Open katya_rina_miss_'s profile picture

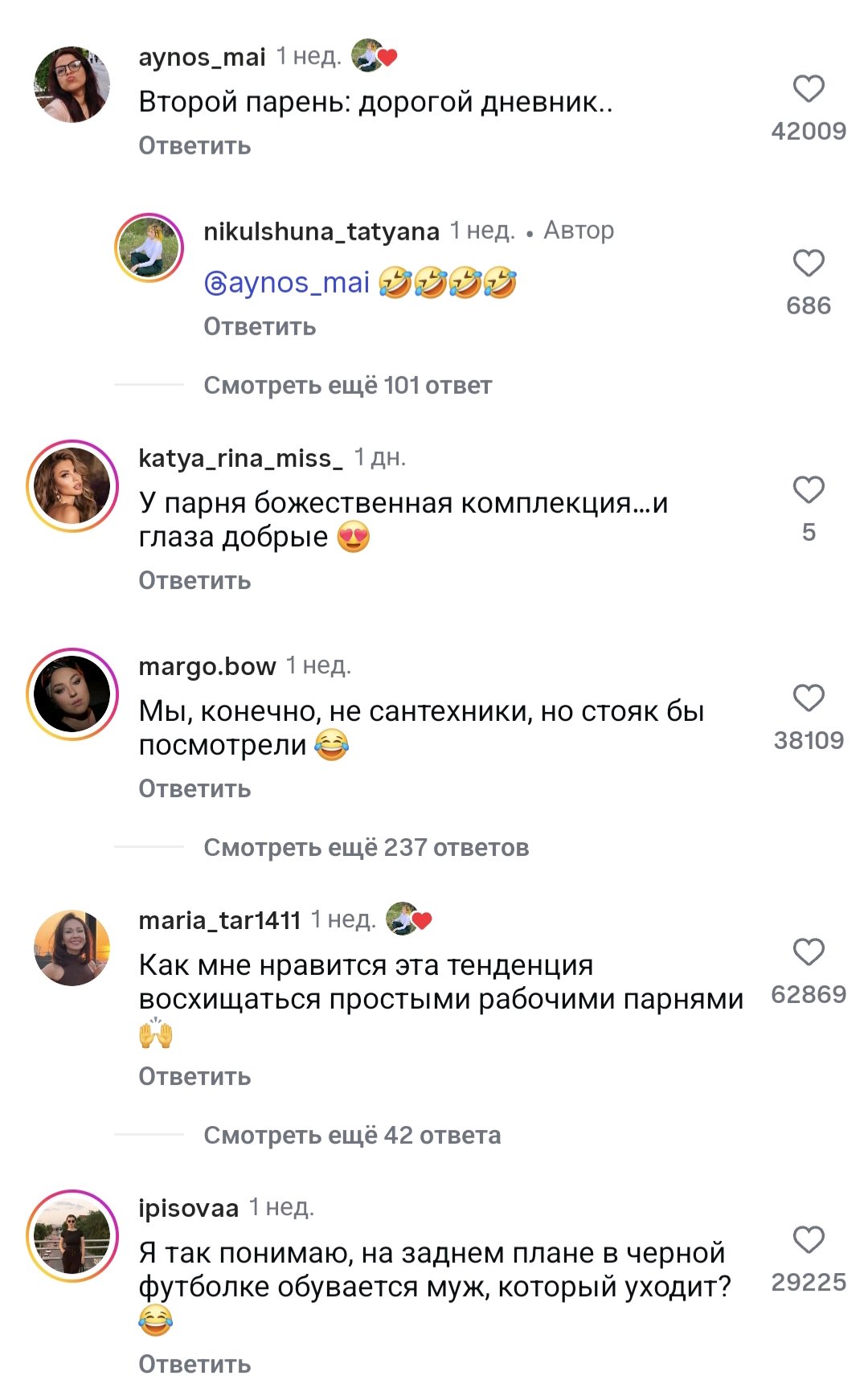point(72,486)
